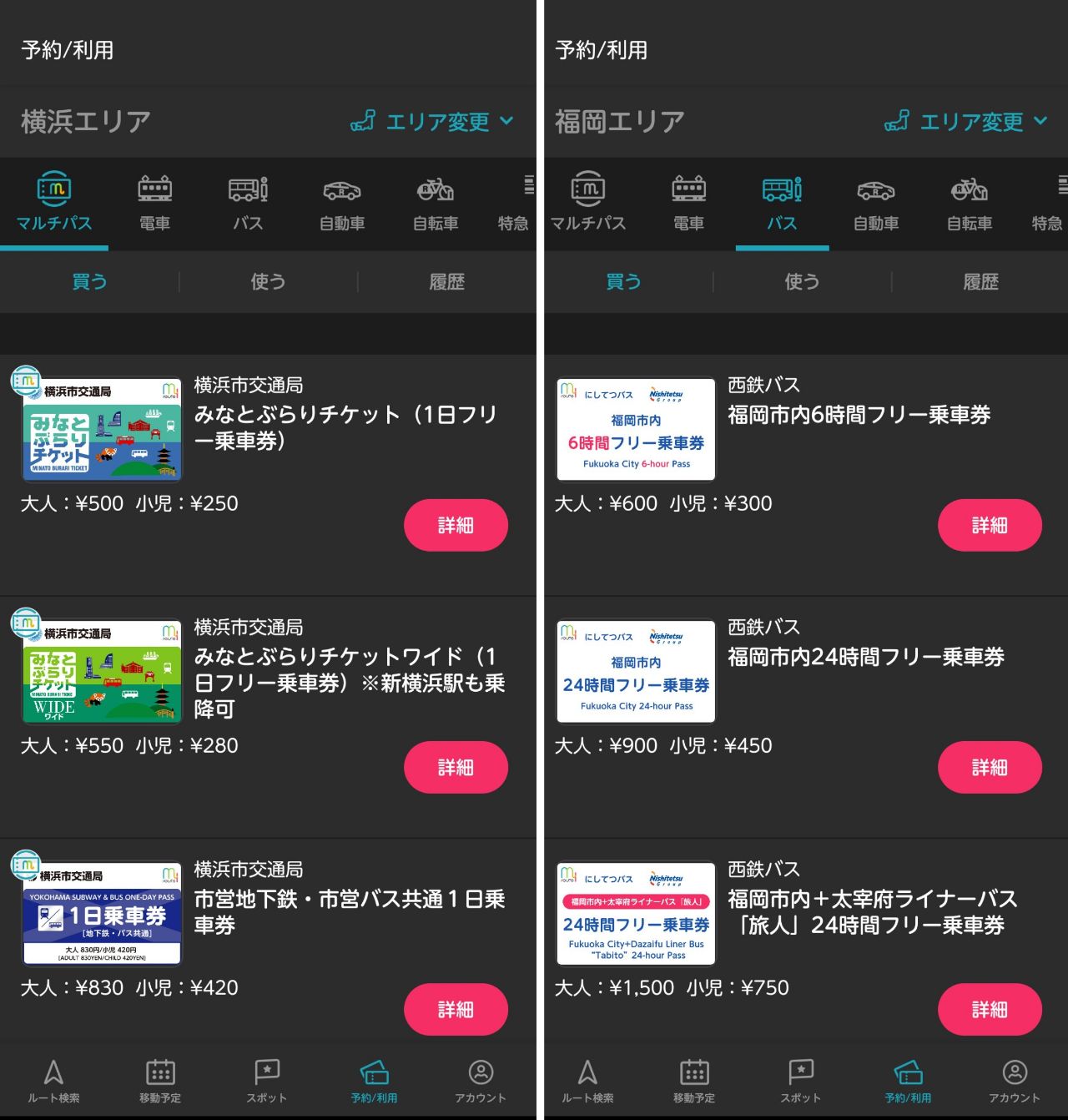View 詳細 for みなとぶらりチケットワイド
The image size is (1068, 1120).
[456, 767]
